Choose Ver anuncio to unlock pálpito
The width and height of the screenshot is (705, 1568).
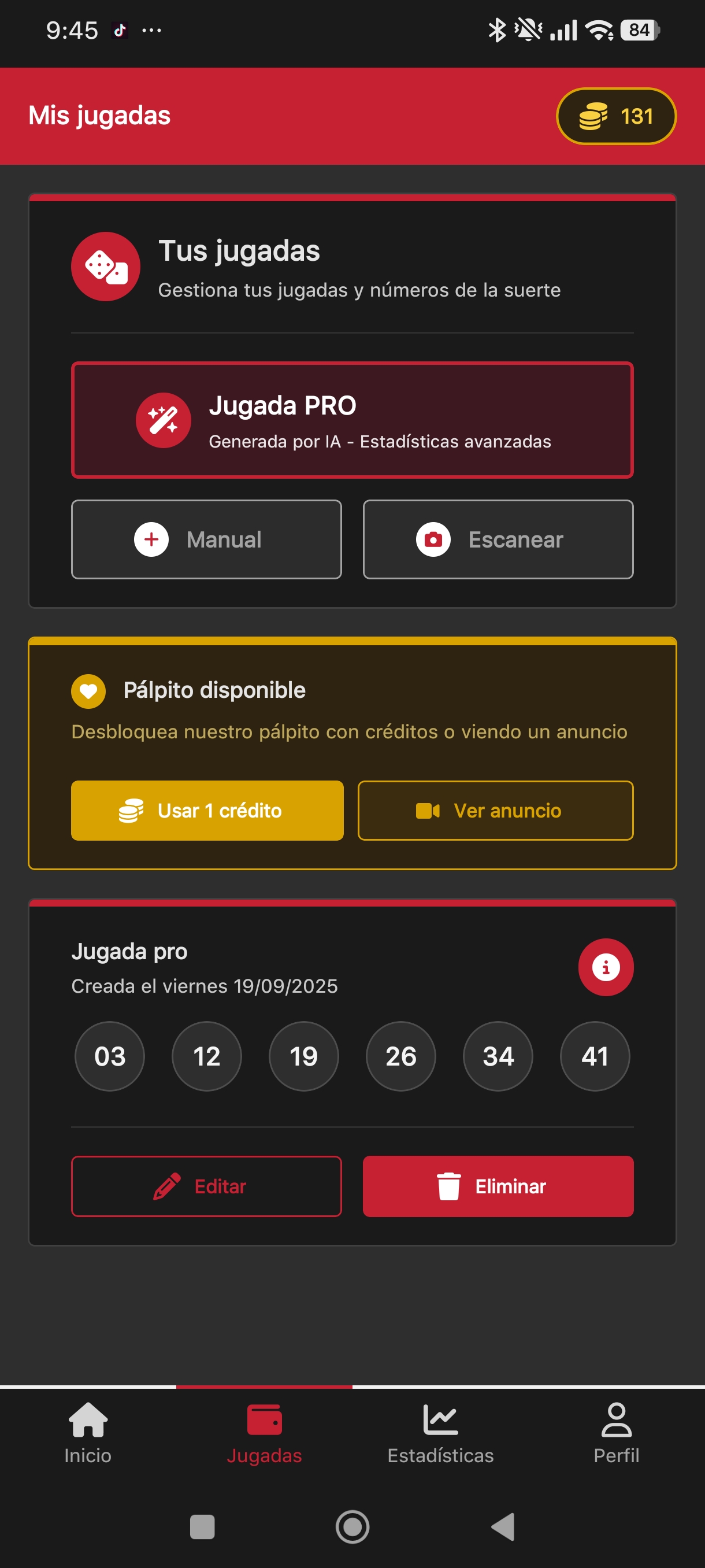tap(495, 810)
